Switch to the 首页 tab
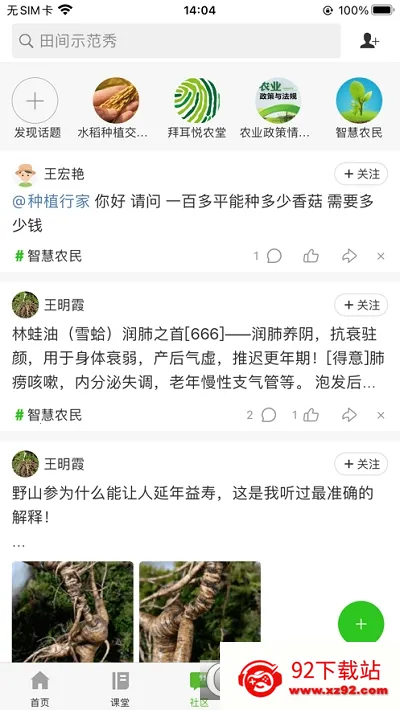The image size is (400, 710). [x=40, y=688]
